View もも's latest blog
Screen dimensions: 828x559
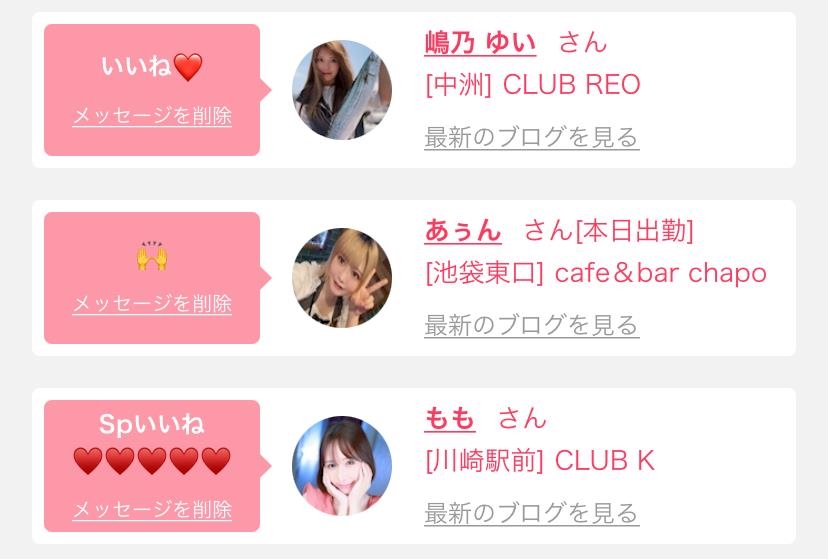[531, 514]
